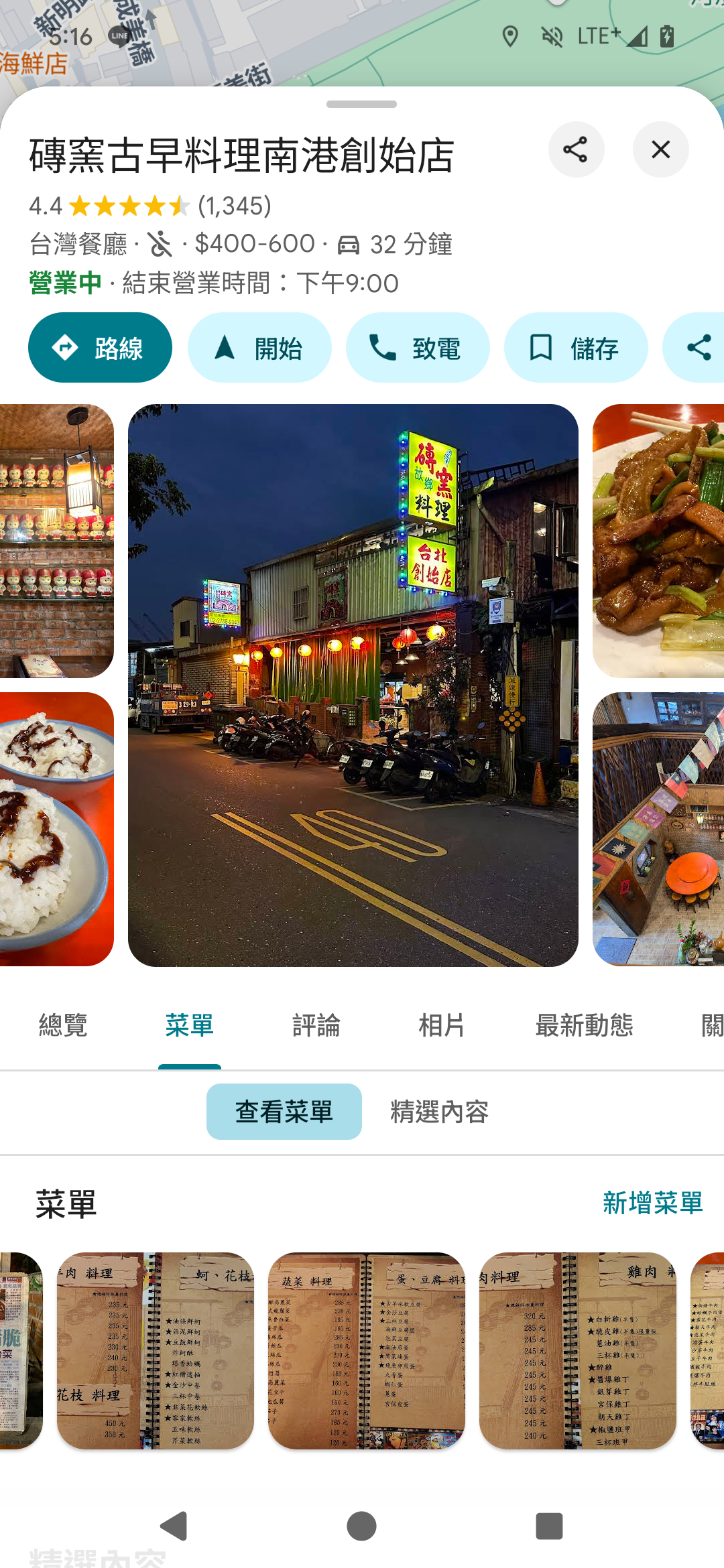Open the 蔬菜料理 menu page photo
This screenshot has width=724, height=1568.
point(366,1350)
